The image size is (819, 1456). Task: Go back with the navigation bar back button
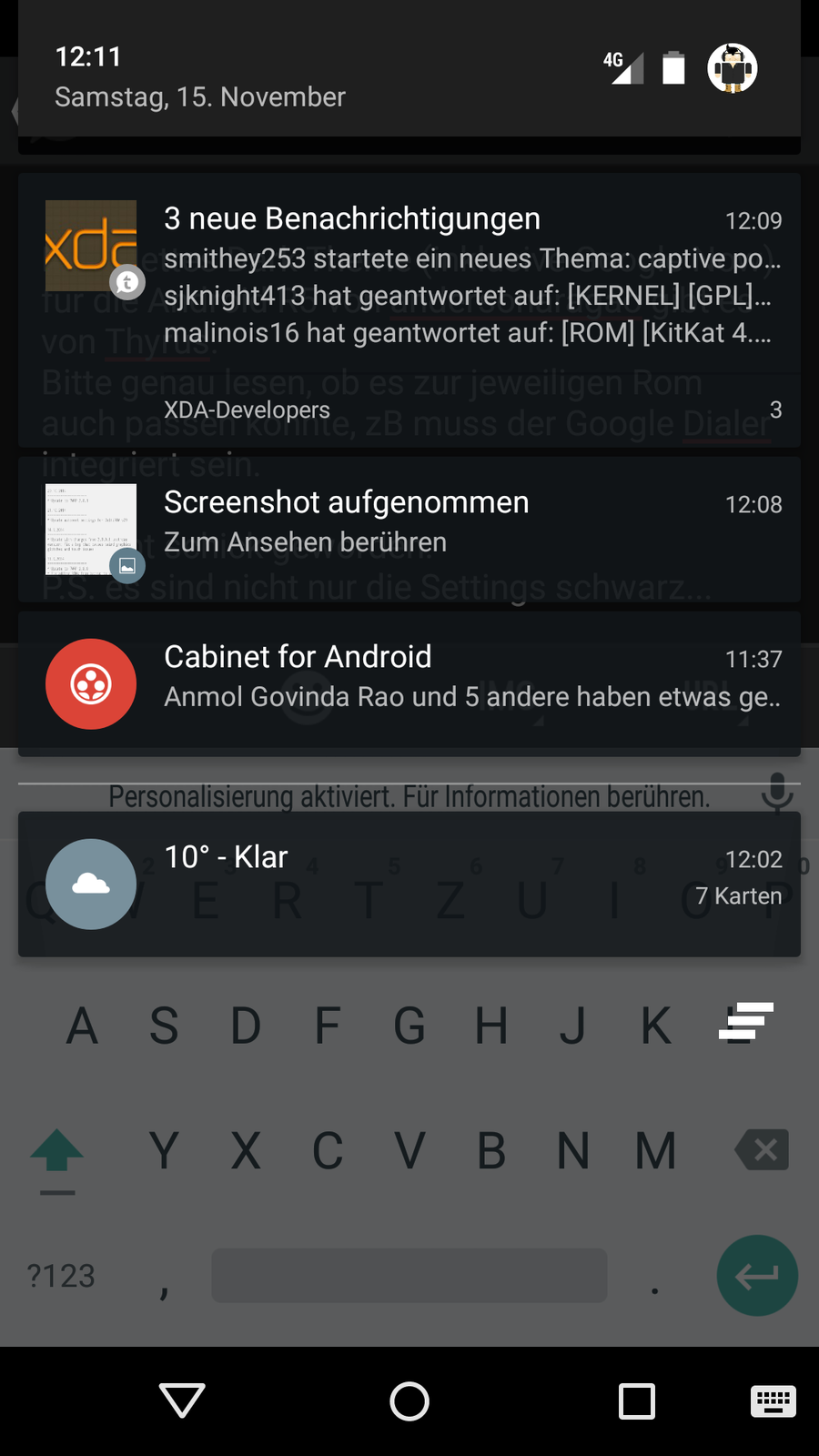point(182,1400)
